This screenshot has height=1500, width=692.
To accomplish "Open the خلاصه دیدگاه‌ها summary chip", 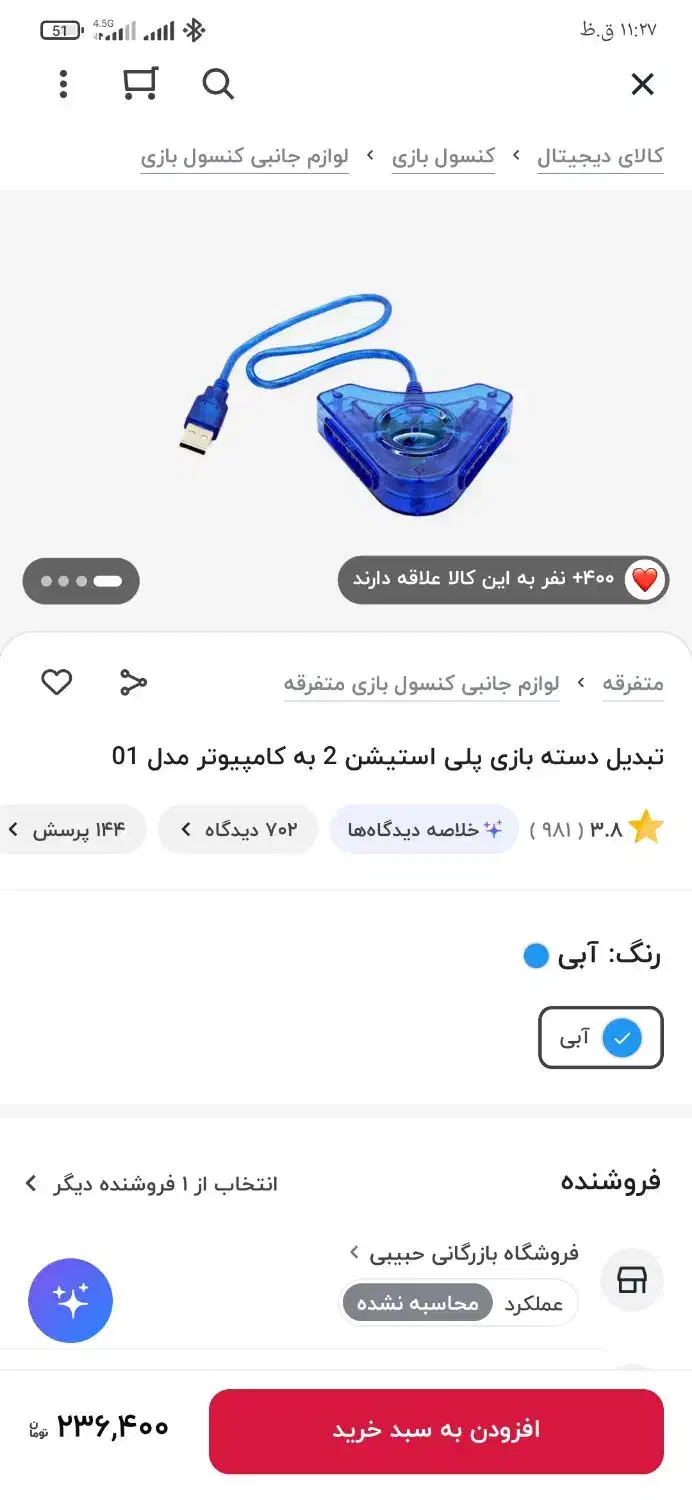I will [x=424, y=830].
